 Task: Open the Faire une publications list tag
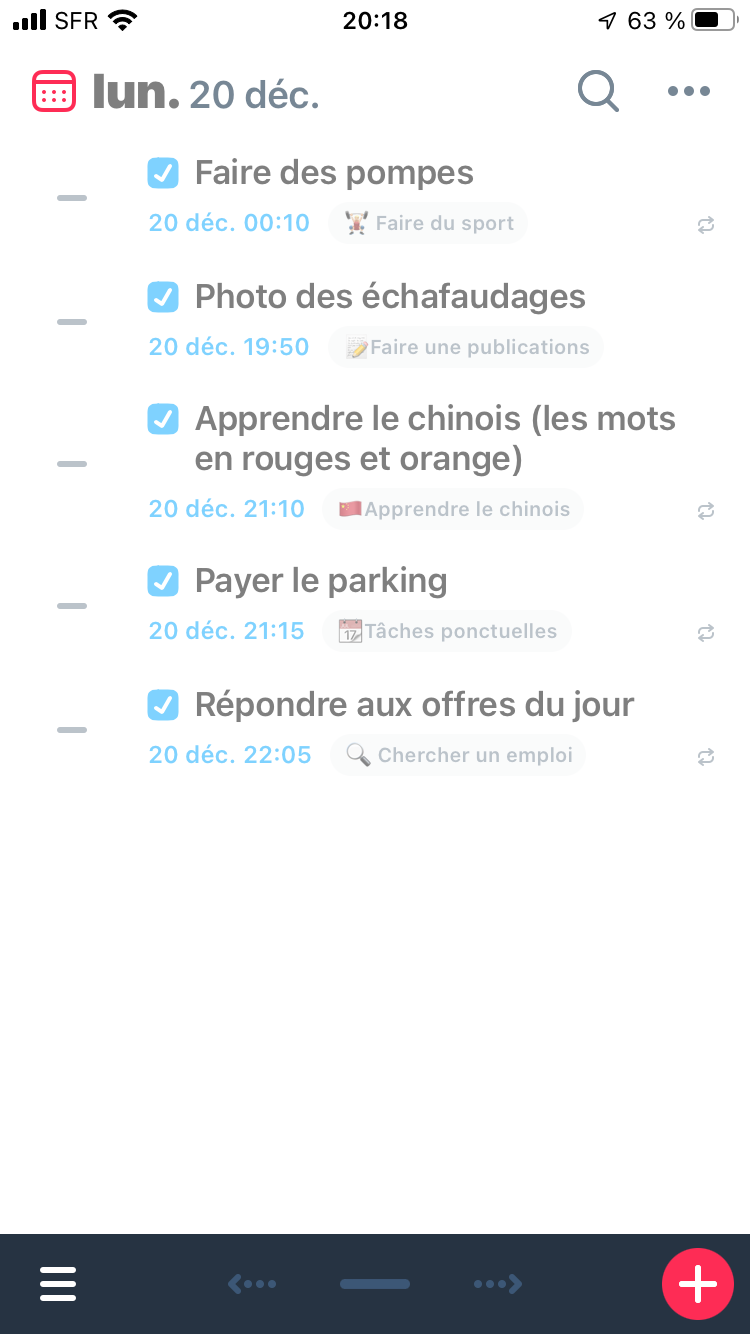(466, 347)
